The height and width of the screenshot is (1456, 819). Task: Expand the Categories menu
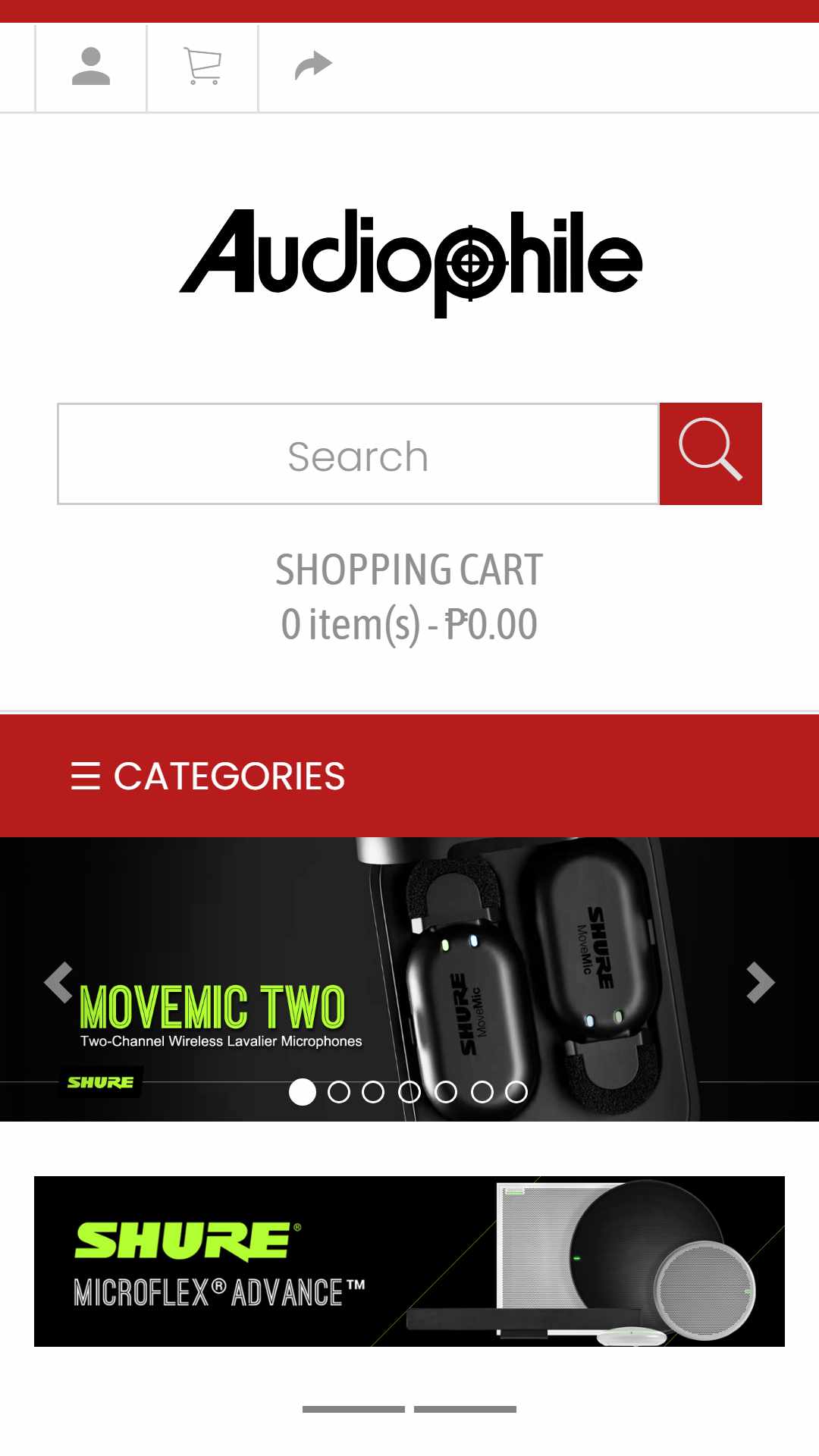409,776
